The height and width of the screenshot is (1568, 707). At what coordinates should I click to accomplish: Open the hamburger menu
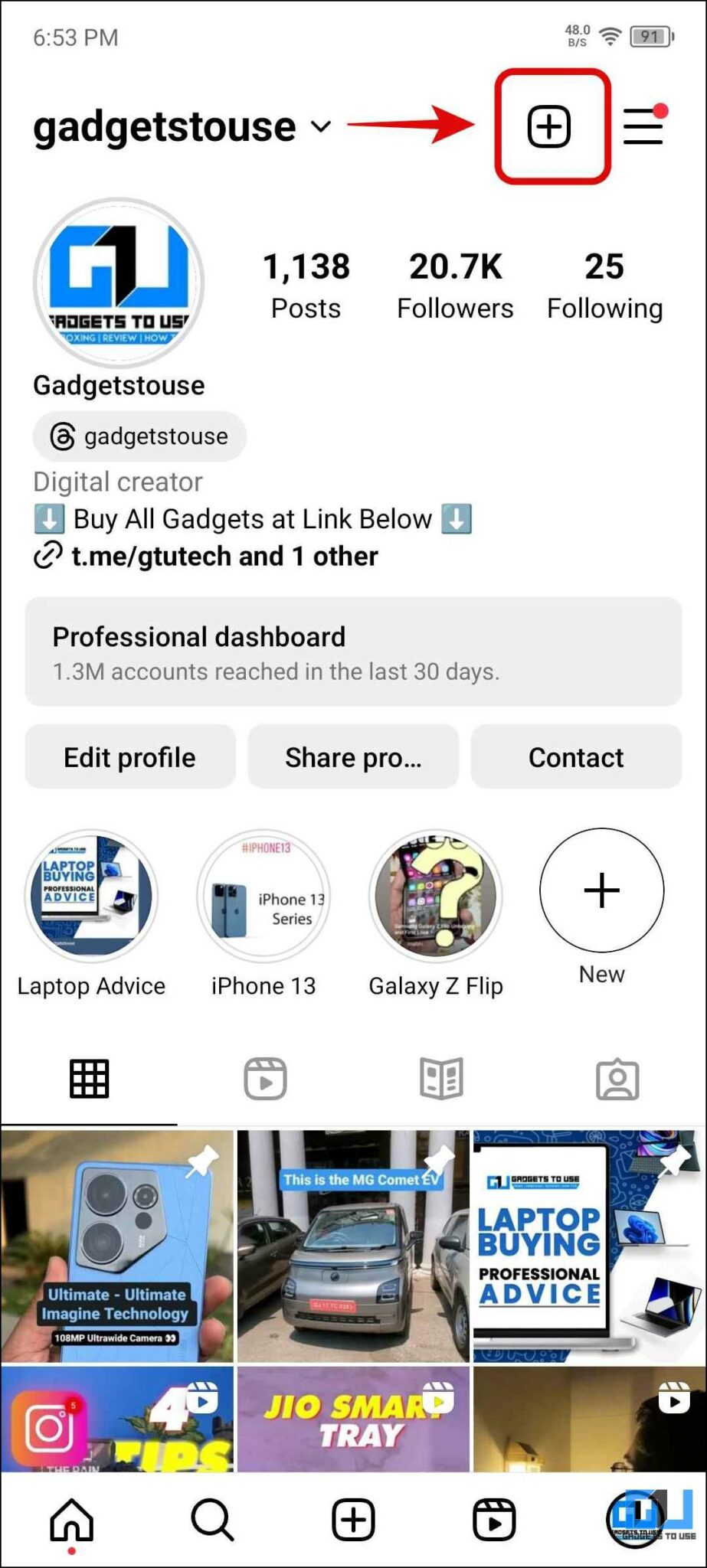tap(643, 127)
